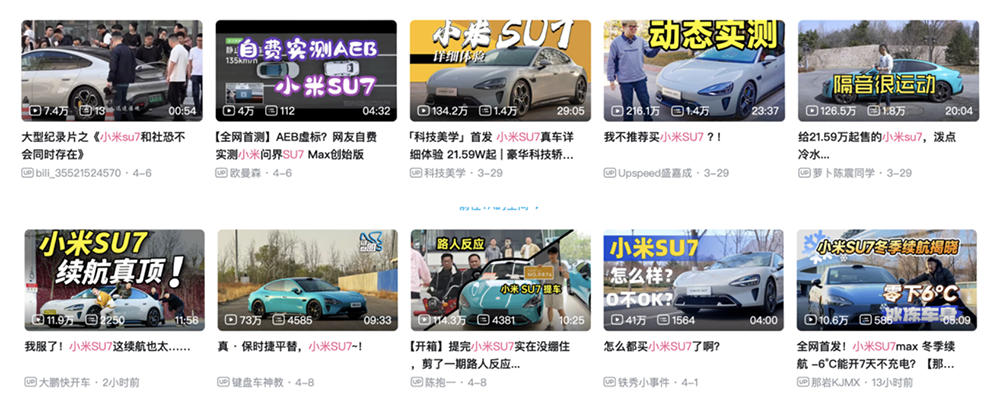This screenshot has width=1000, height=403.
Task: Open the video 大型纪录片之小米su7和社恐不会同时存在
Action: click(111, 70)
